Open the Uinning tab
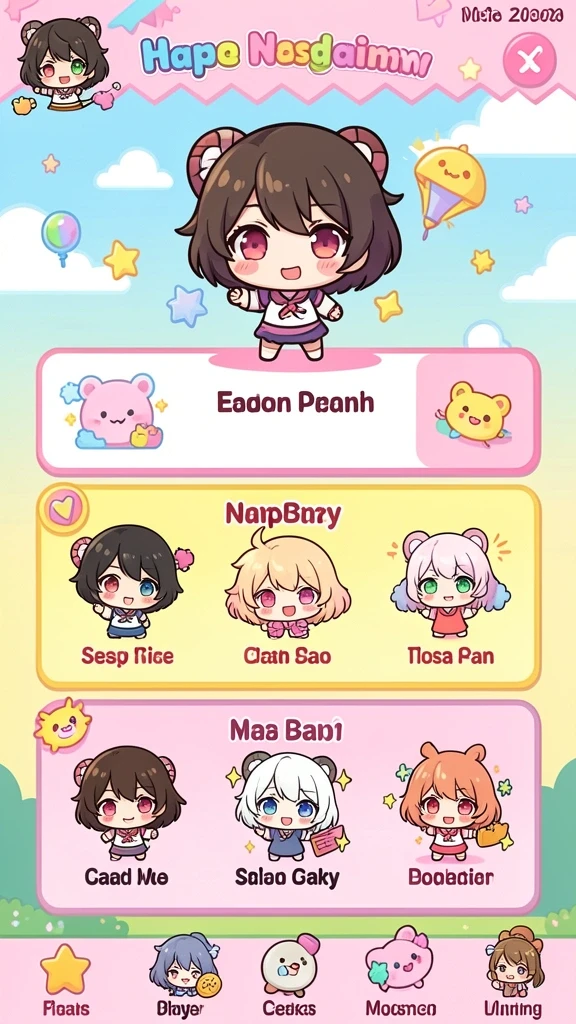This screenshot has width=576, height=1024. click(513, 980)
